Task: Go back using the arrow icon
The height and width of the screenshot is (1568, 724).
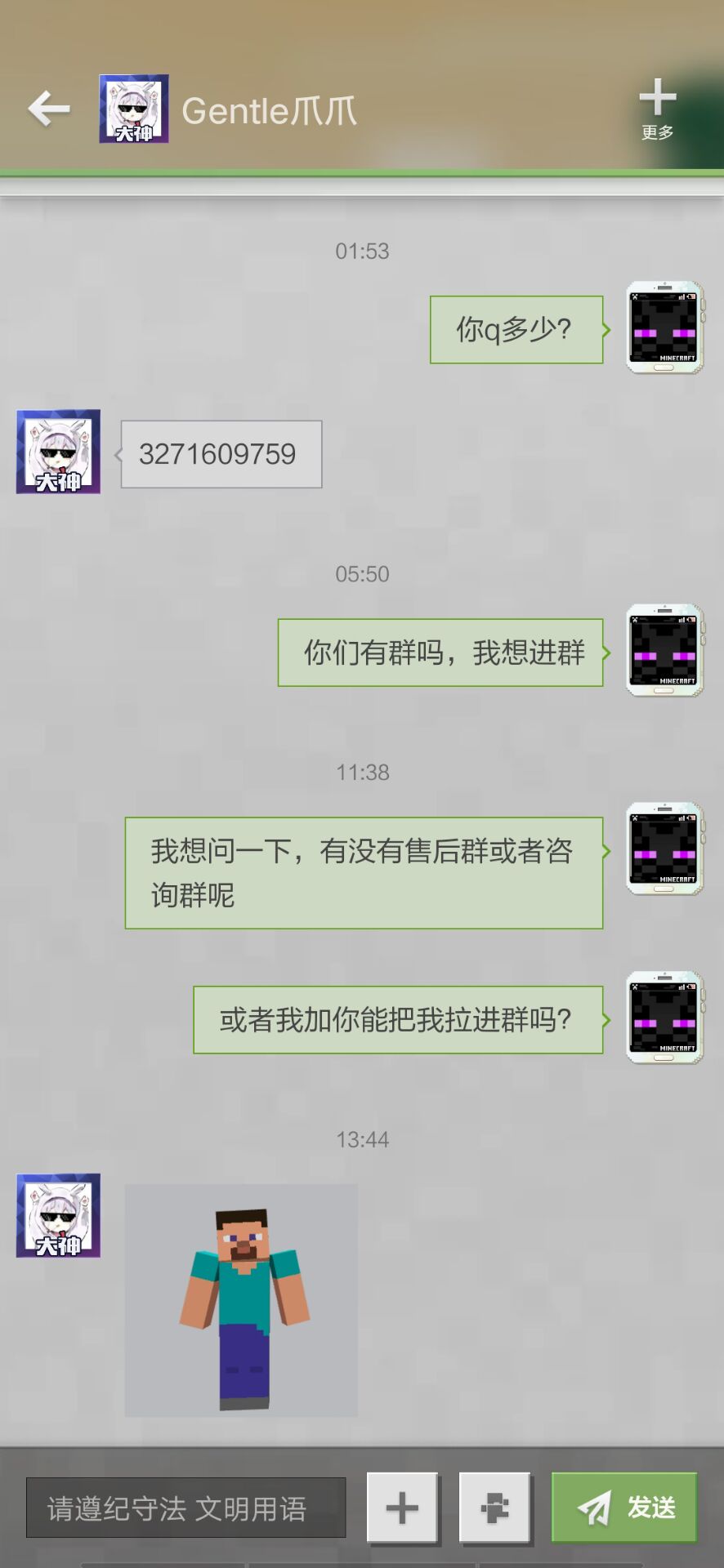Action: pos(49,109)
